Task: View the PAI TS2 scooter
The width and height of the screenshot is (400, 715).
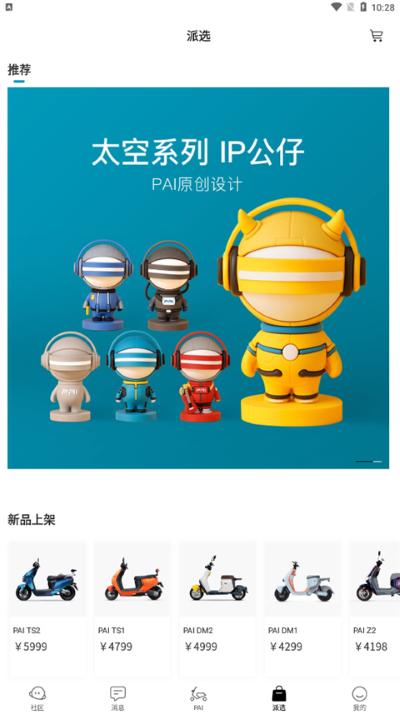Action: [x=47, y=606]
